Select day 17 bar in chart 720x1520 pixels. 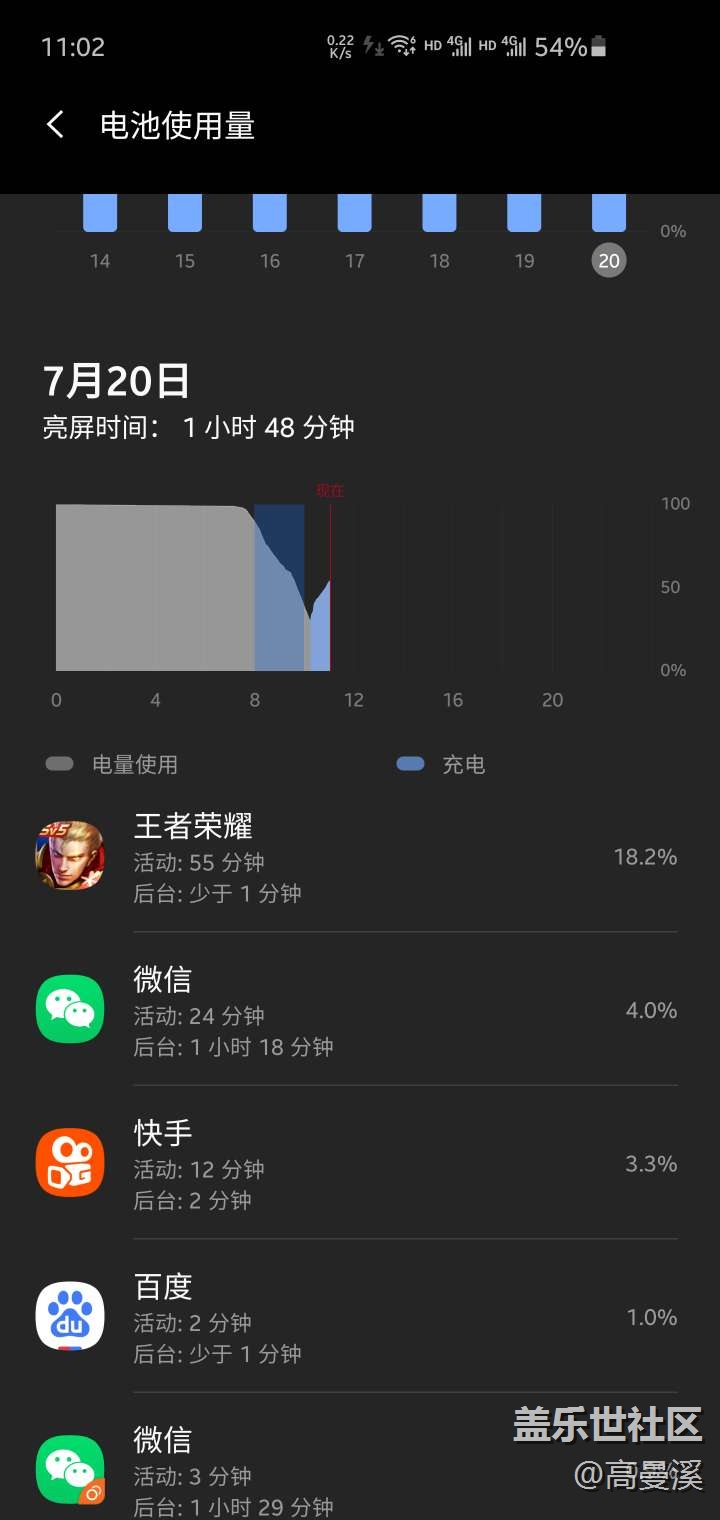click(355, 213)
